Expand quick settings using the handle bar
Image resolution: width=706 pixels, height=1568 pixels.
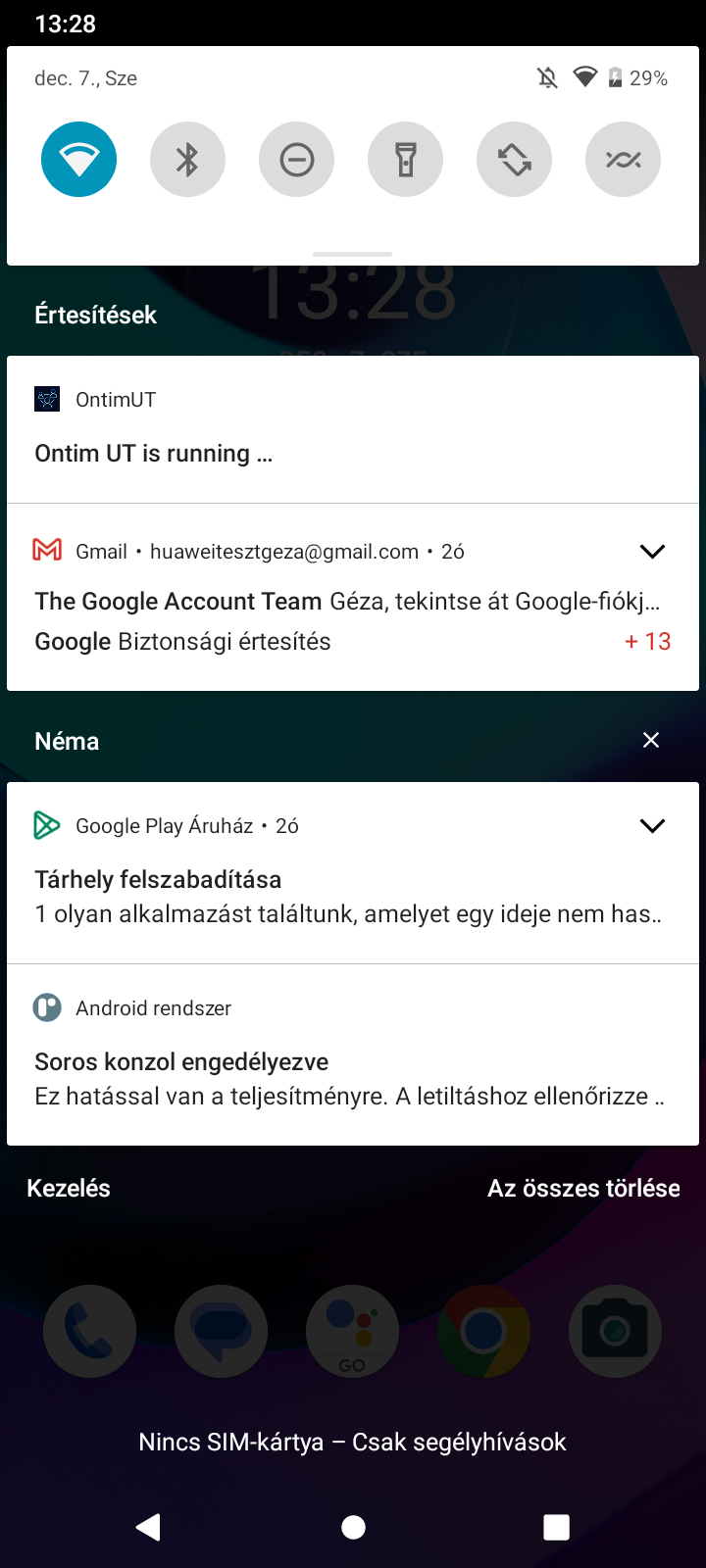coord(353,254)
